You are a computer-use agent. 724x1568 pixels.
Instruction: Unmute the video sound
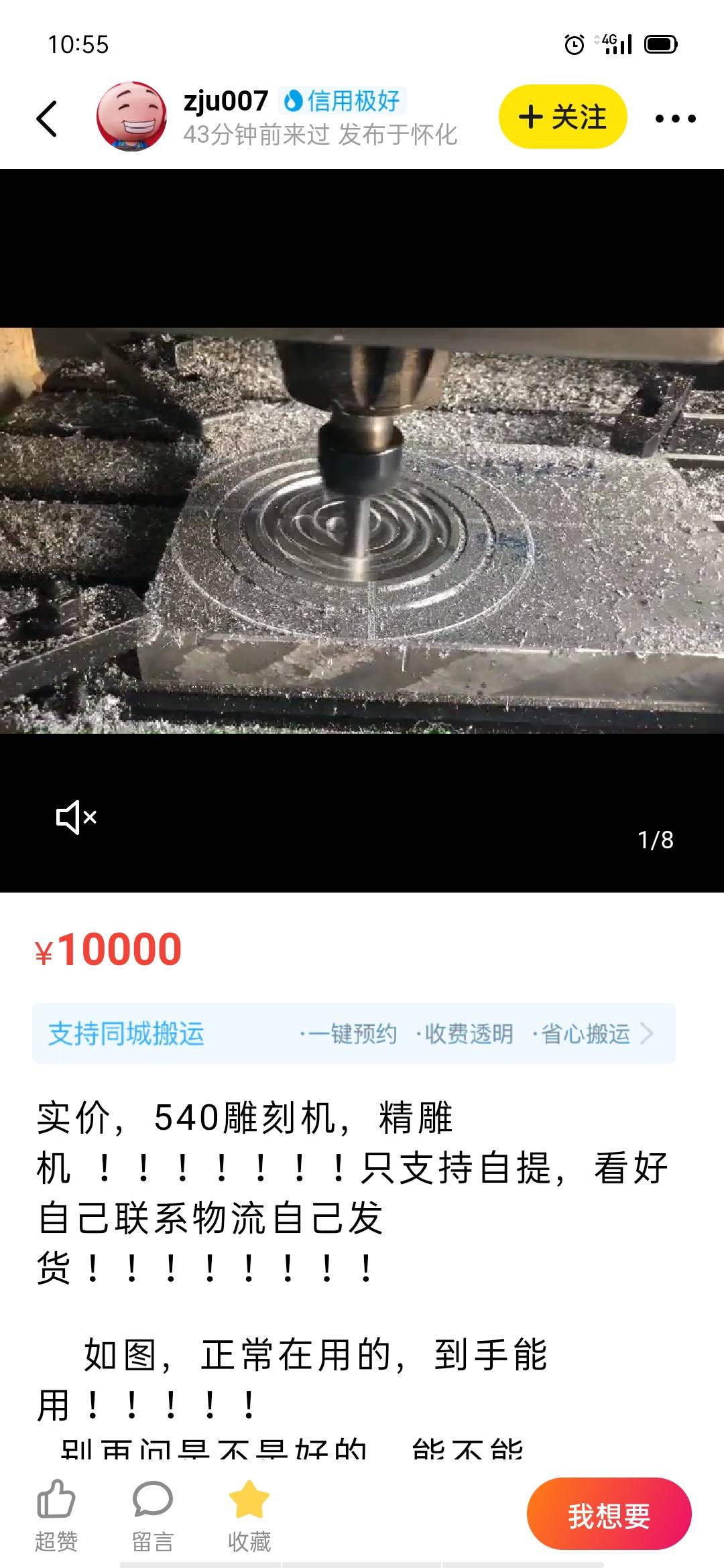[x=76, y=817]
